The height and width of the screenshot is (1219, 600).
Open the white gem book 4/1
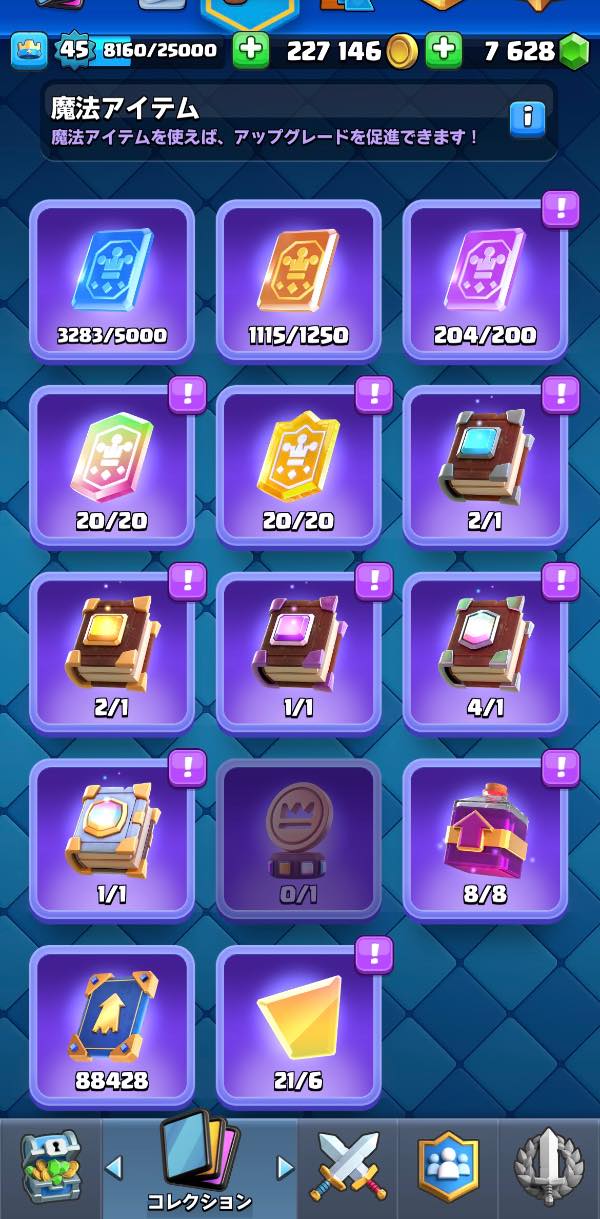click(x=485, y=652)
